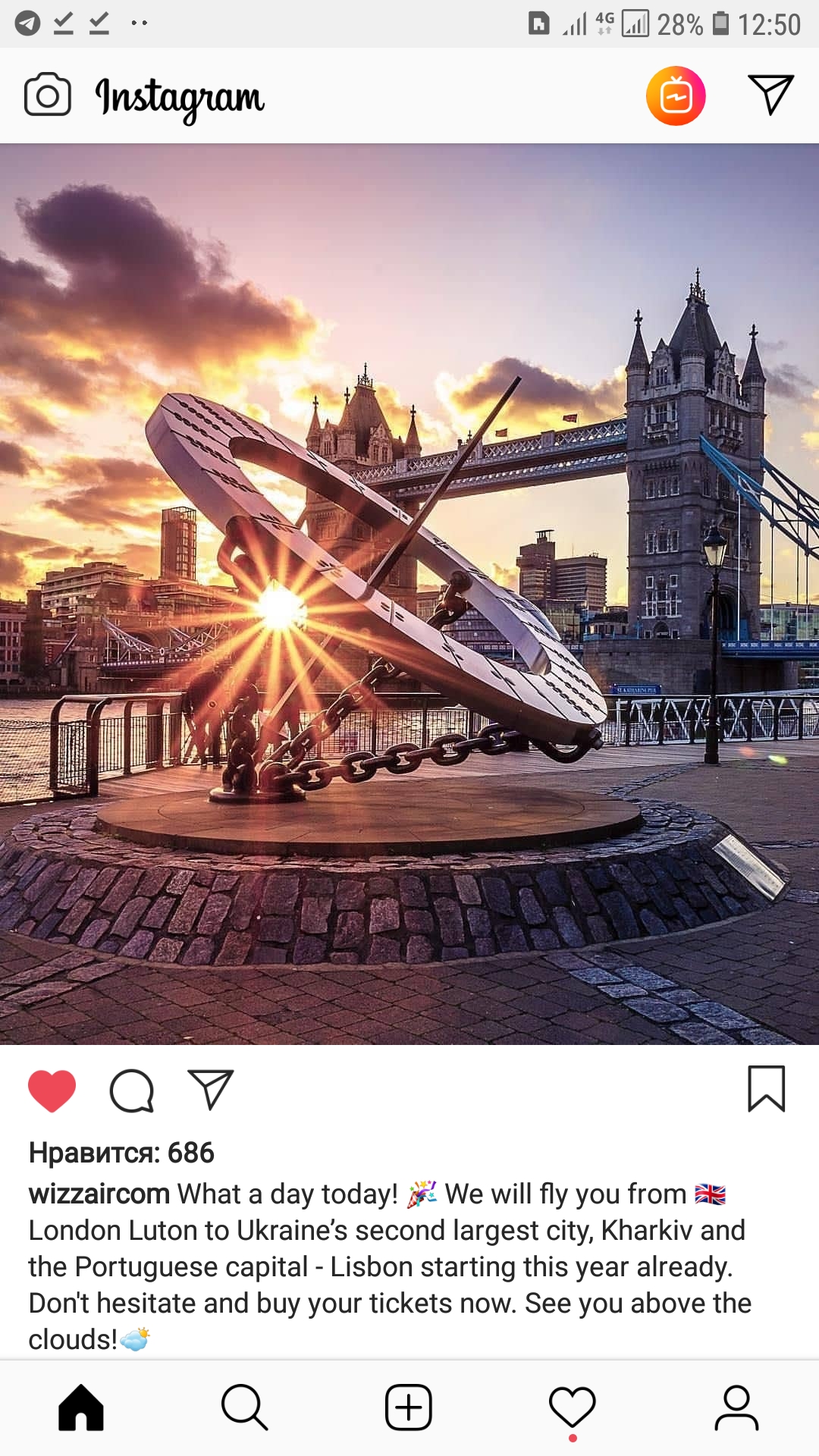Image resolution: width=819 pixels, height=1456 pixels.
Task: Open the camera from the top bar
Action: [x=48, y=95]
